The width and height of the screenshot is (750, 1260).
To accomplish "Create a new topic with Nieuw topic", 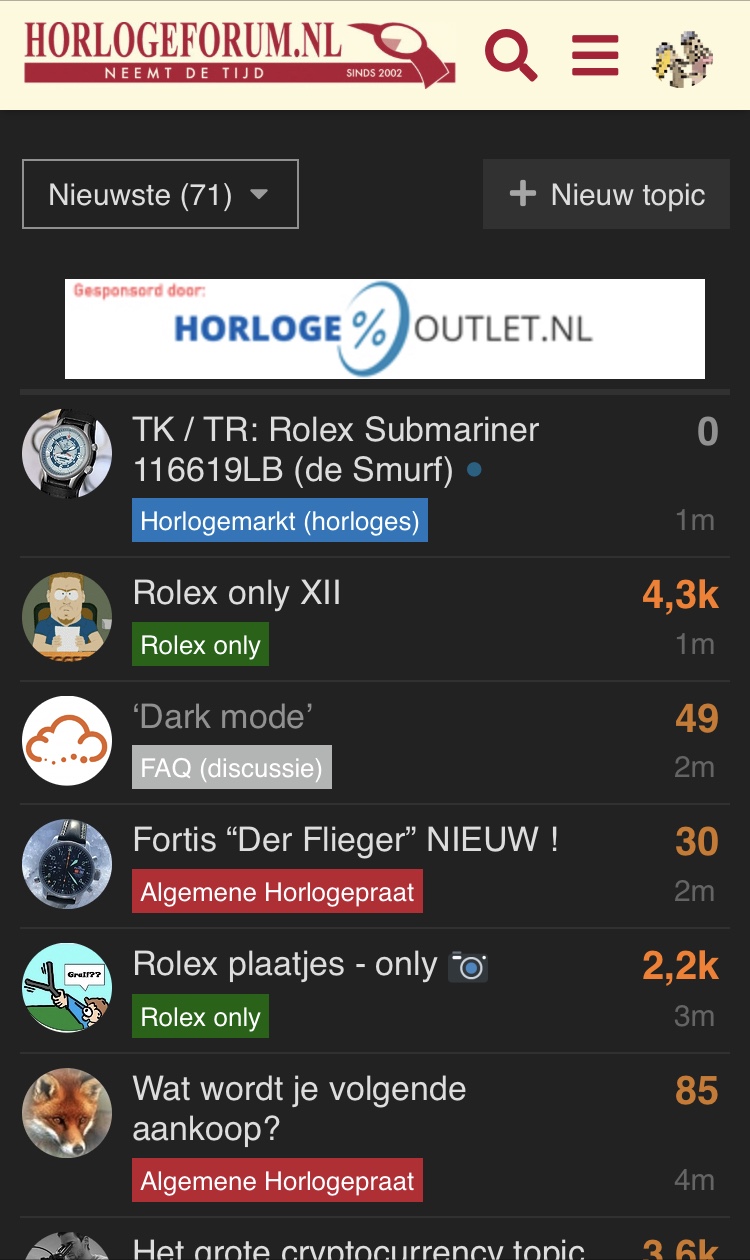I will [606, 194].
